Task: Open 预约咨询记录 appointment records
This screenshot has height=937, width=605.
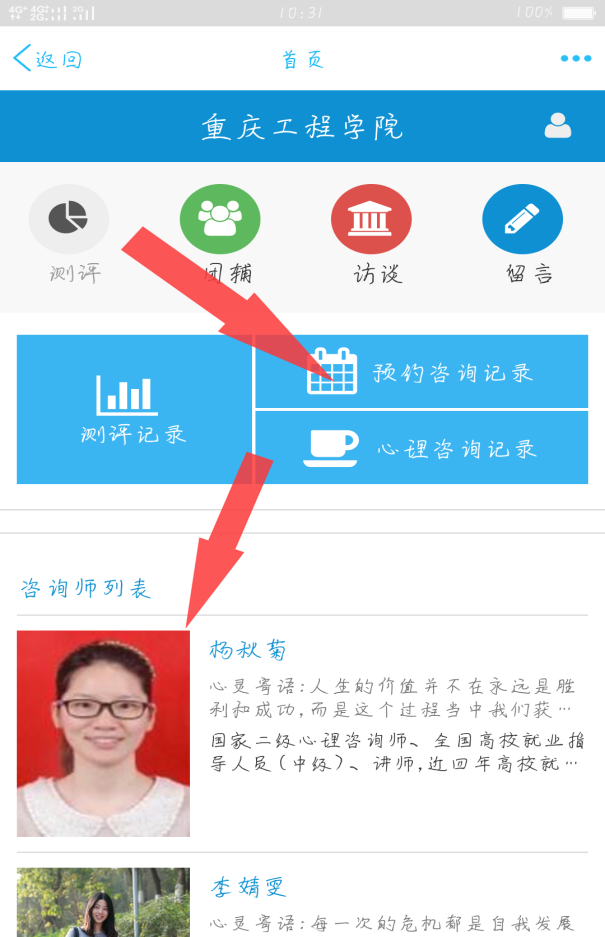Action: [x=421, y=372]
